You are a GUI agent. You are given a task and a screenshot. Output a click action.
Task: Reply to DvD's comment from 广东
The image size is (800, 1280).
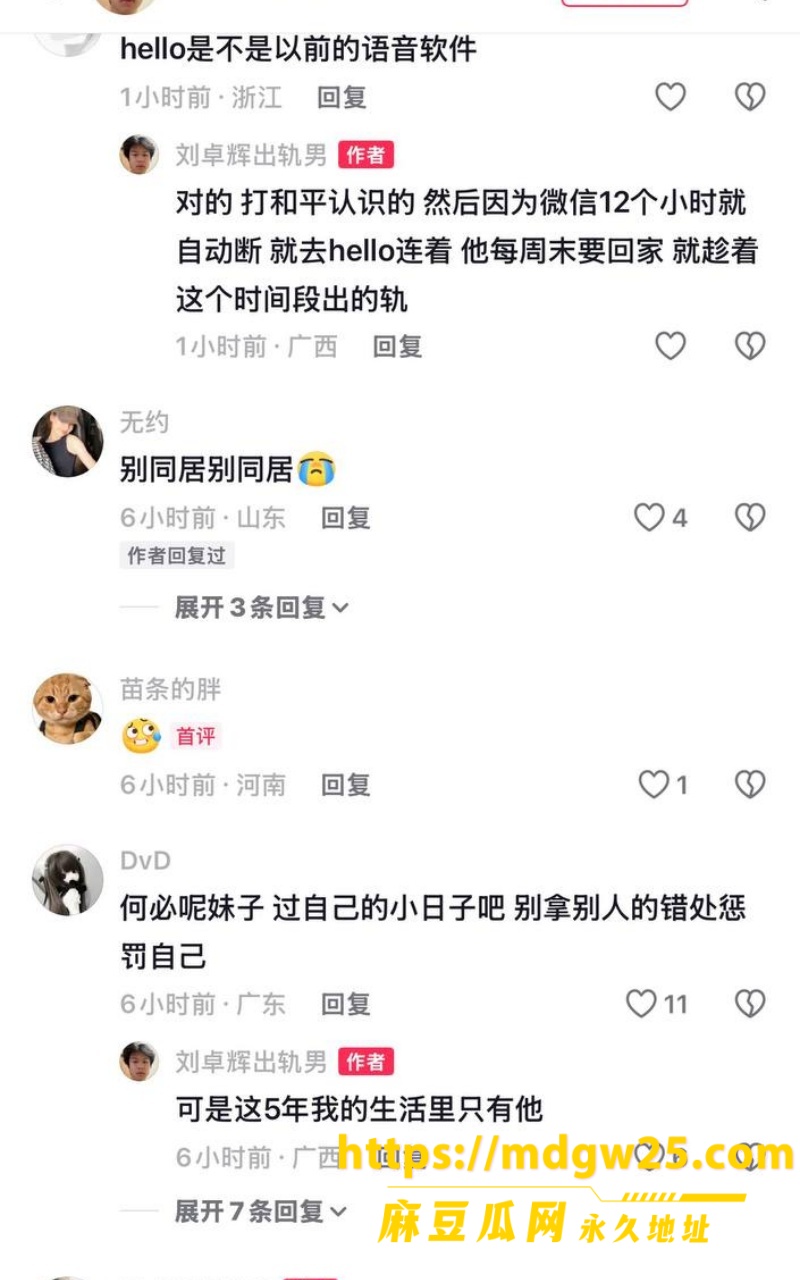pyautogui.click(x=346, y=1003)
